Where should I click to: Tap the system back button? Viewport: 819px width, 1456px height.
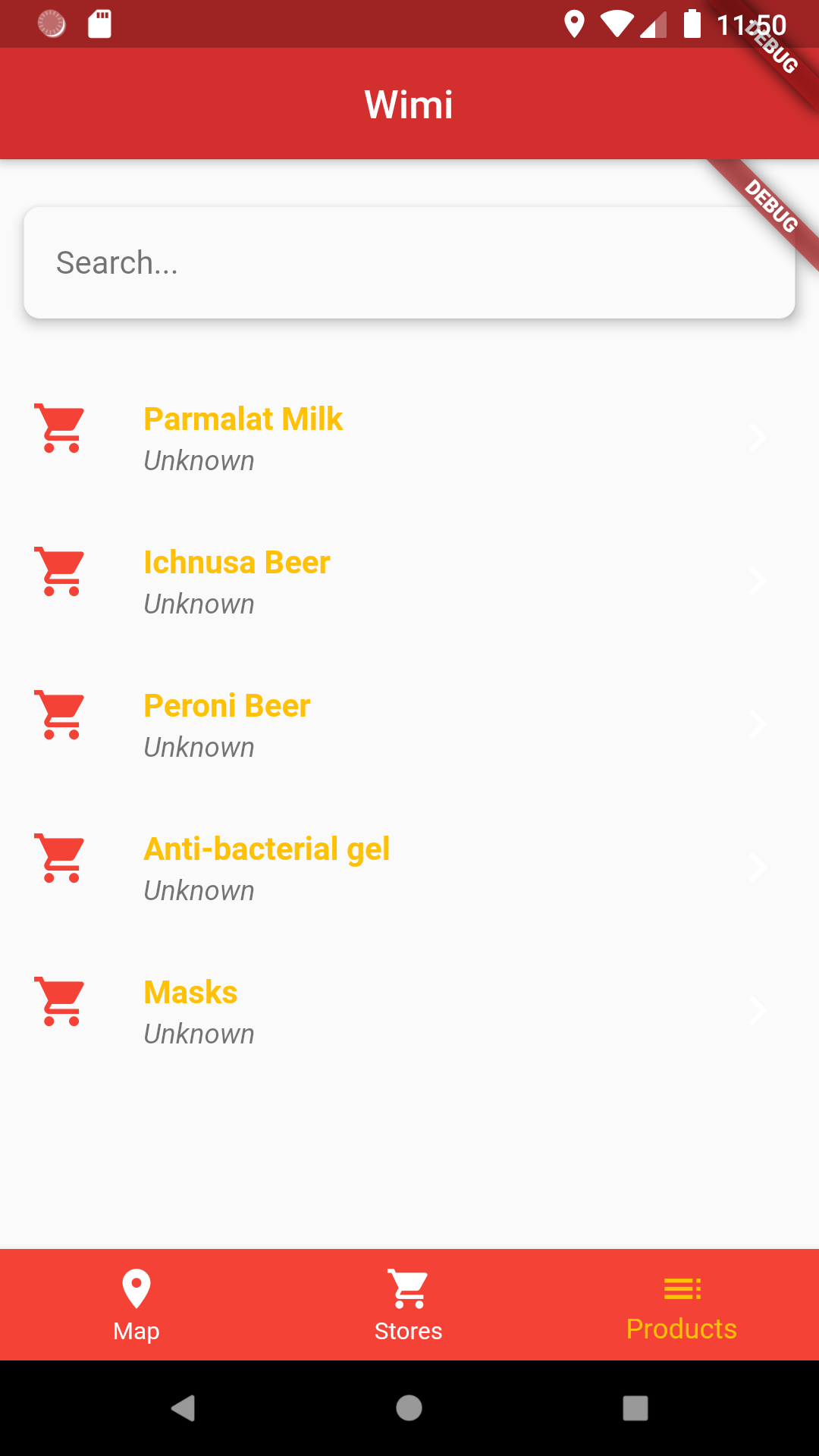pyautogui.click(x=183, y=1408)
